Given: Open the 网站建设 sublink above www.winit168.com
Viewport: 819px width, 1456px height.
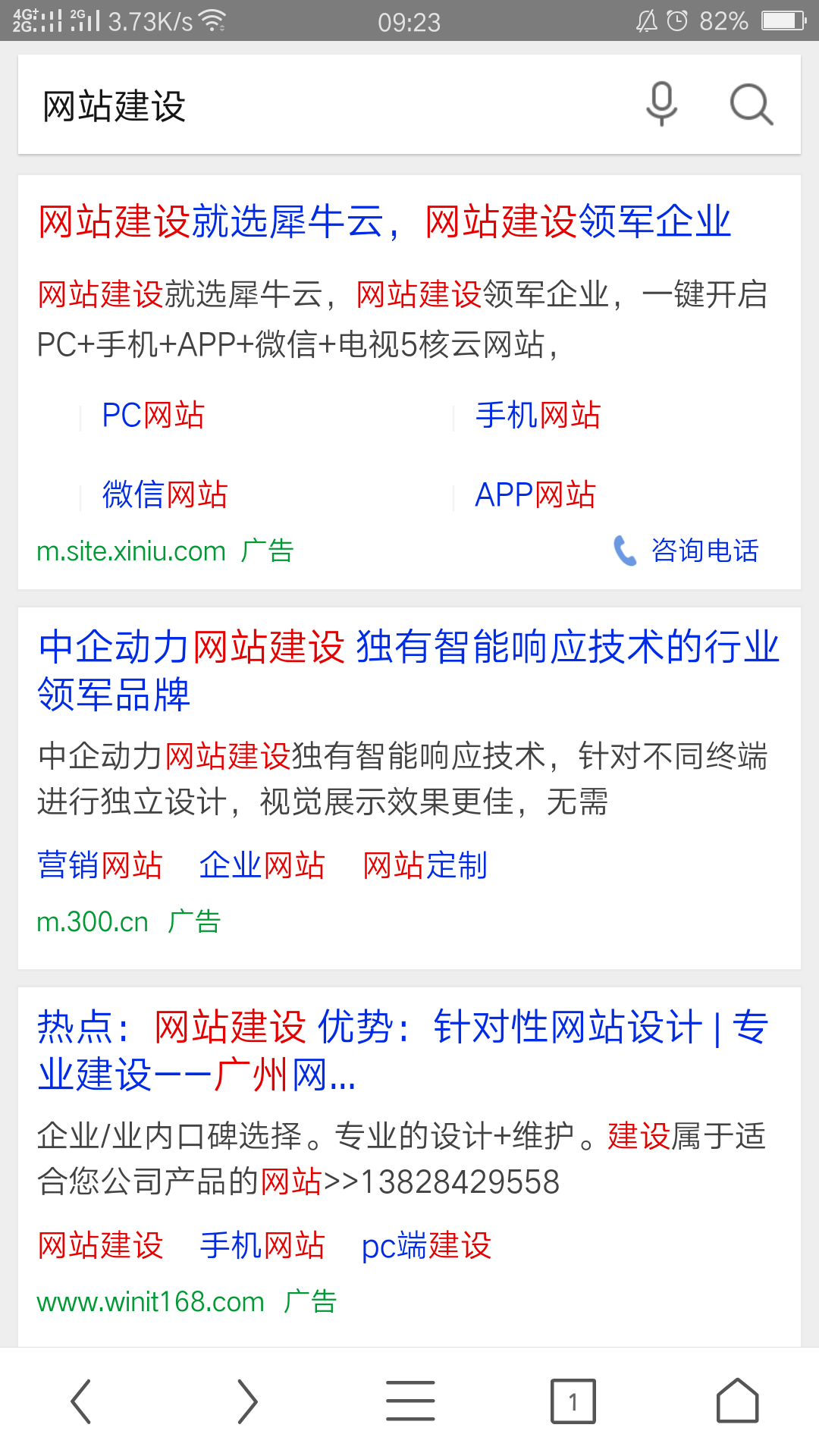Looking at the screenshot, I should click(100, 1246).
